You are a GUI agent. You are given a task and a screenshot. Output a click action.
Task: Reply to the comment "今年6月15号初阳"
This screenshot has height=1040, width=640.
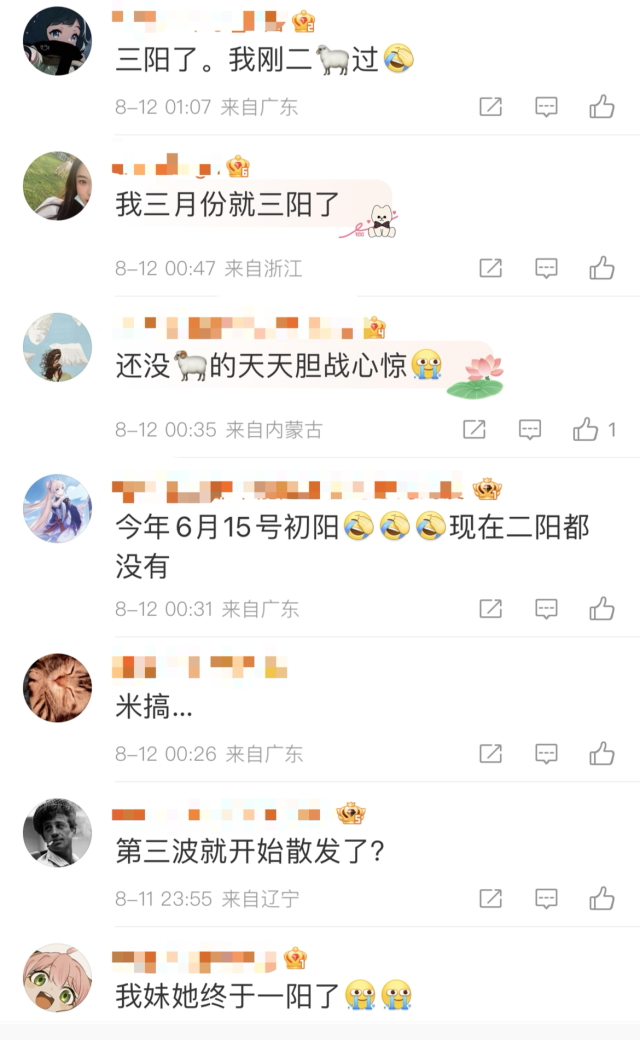pyautogui.click(x=546, y=608)
